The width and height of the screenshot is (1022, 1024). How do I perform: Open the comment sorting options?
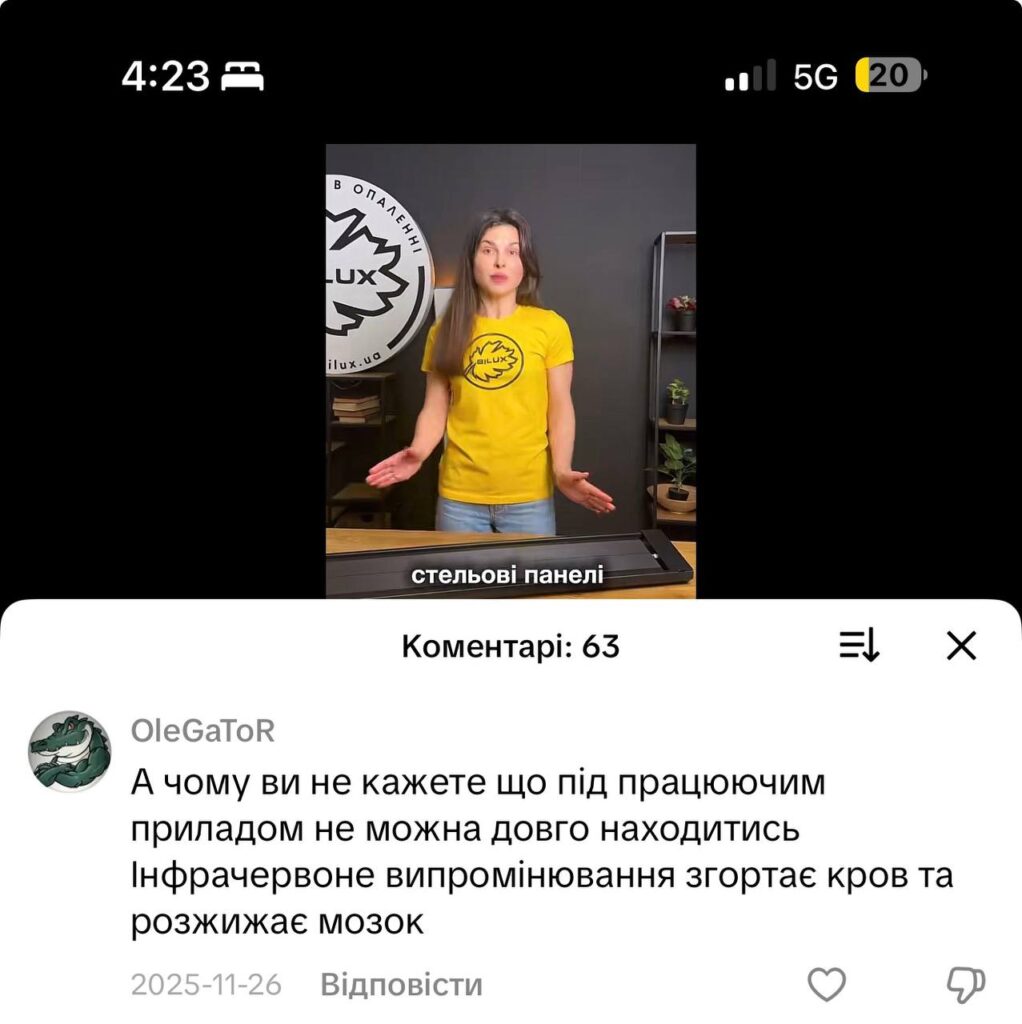point(858,647)
